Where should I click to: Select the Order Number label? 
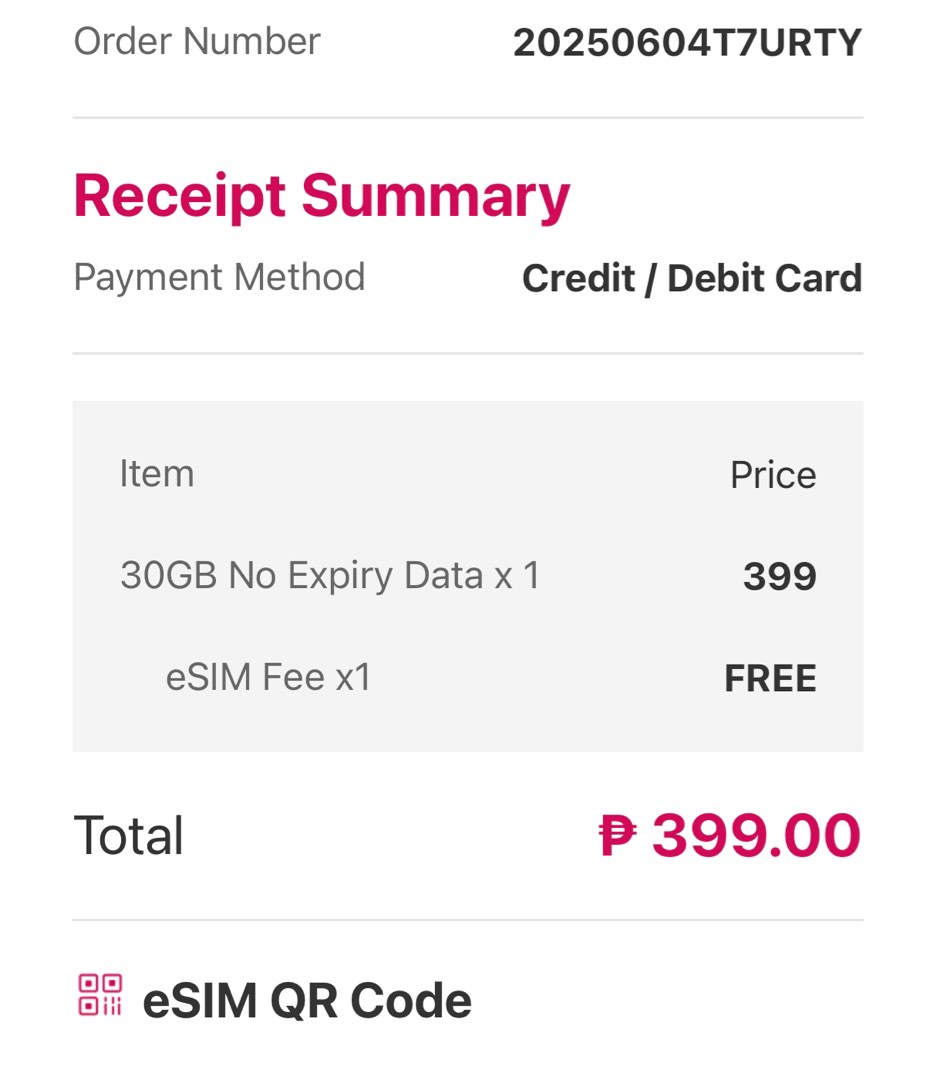click(196, 42)
